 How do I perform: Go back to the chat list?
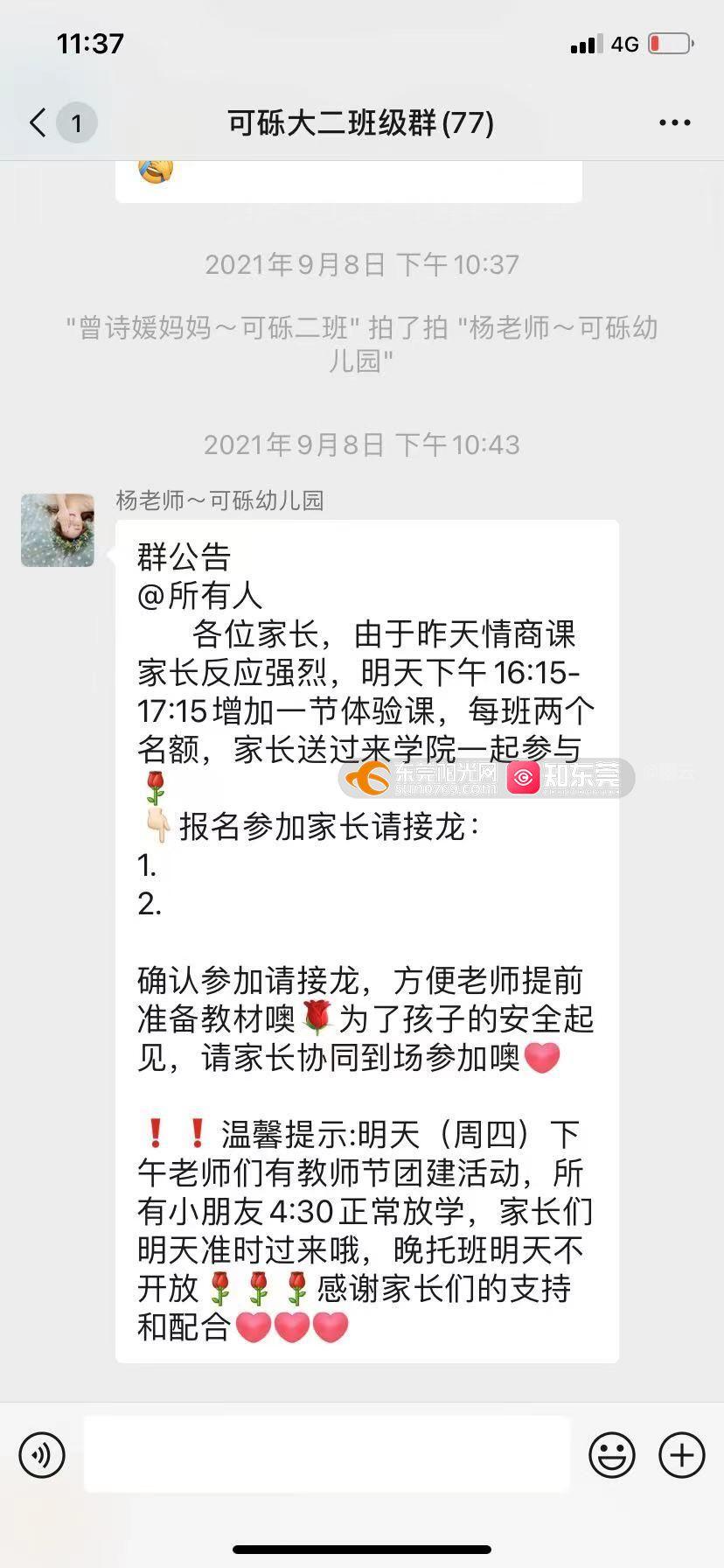pos(38,122)
